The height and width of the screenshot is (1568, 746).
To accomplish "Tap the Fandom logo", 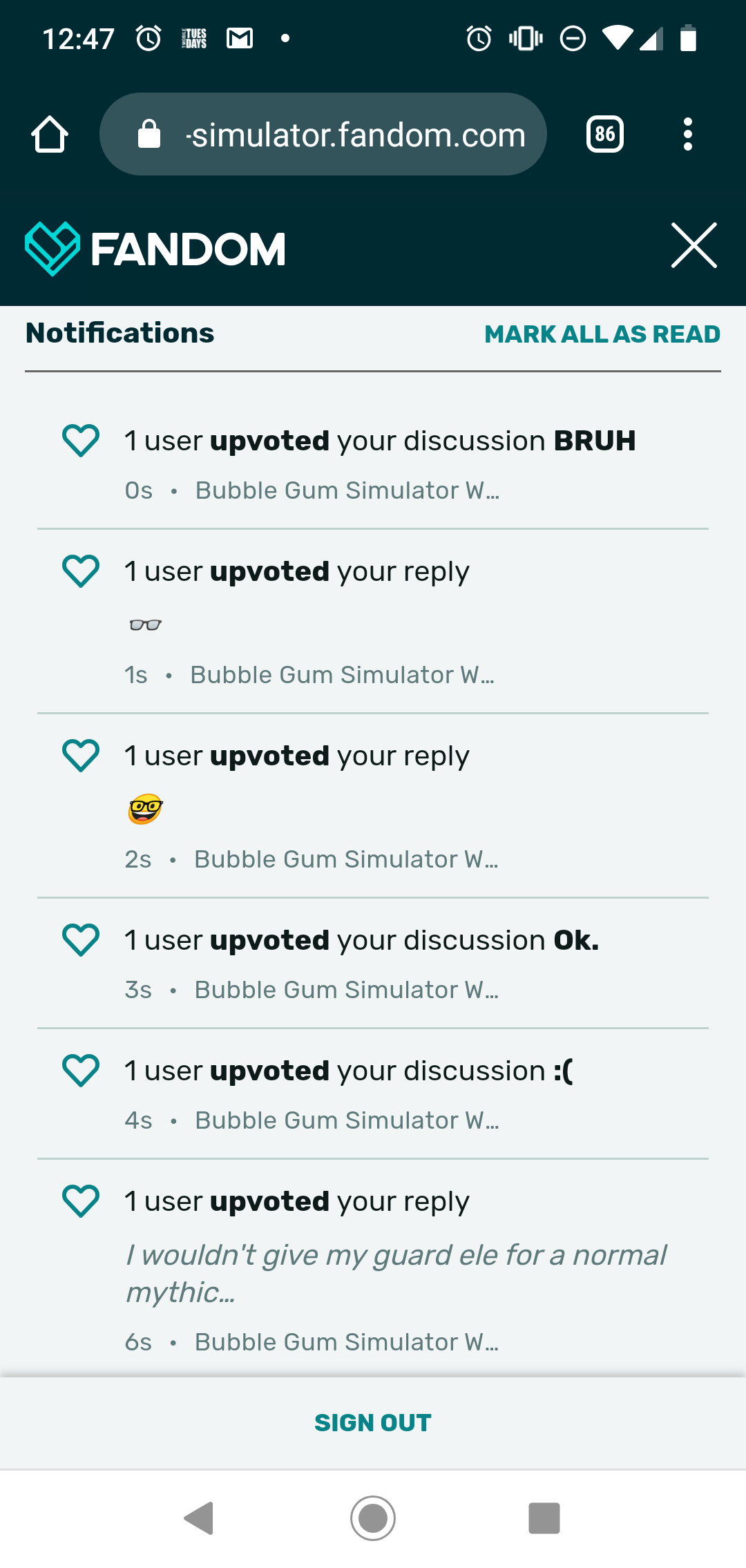I will tap(155, 249).
